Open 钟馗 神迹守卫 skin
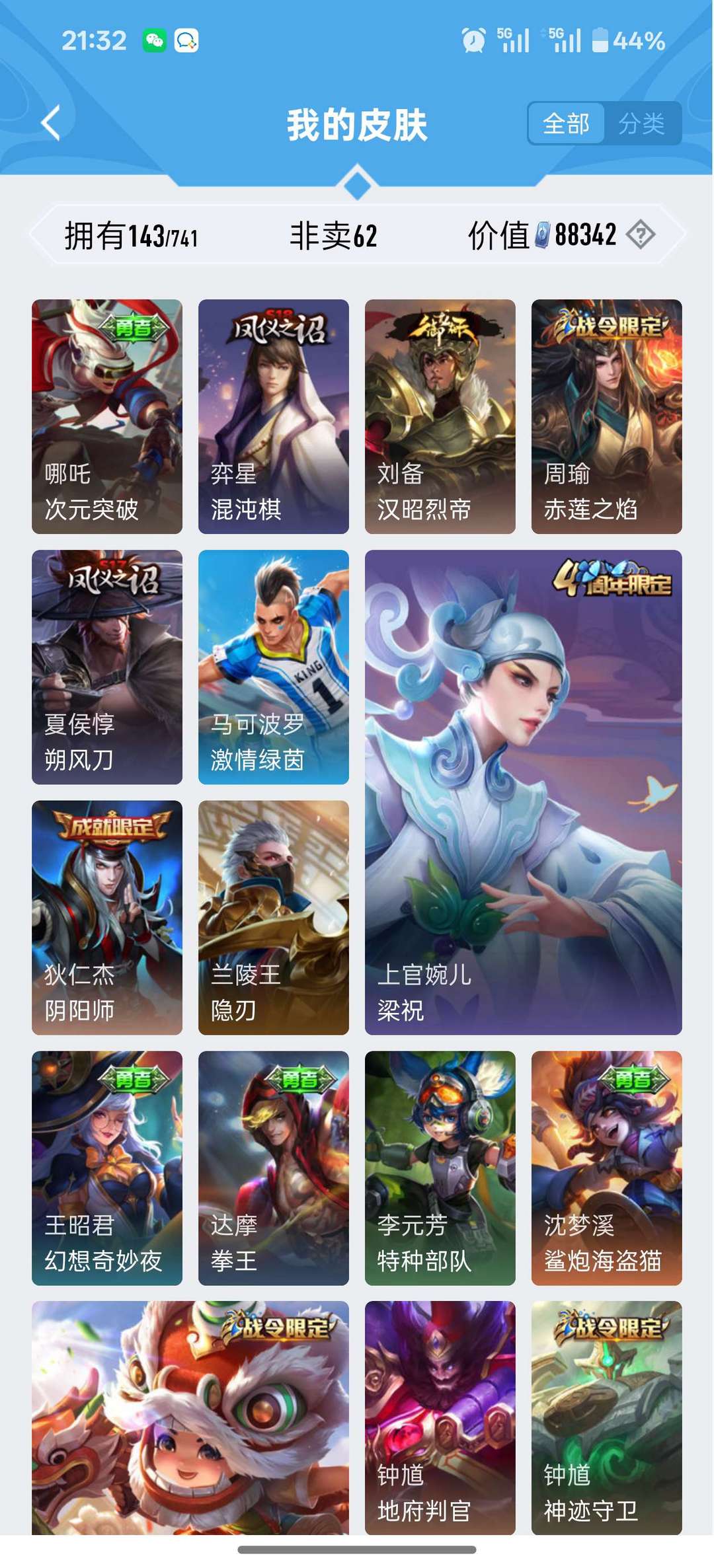The width and height of the screenshot is (714, 1568). tap(607, 1417)
